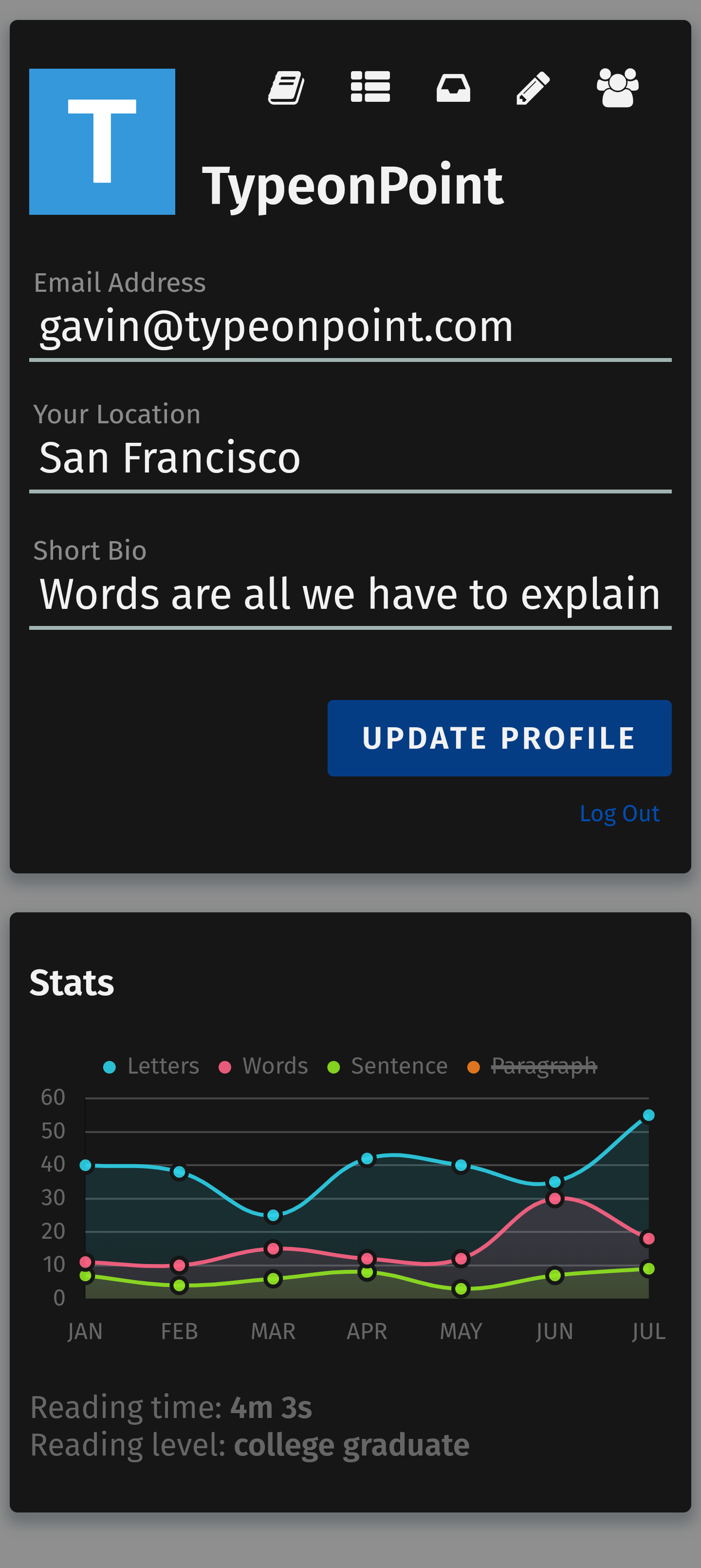The height and width of the screenshot is (1568, 701).
Task: Toggle the Sentence series in chart legend
Action: 387,1066
